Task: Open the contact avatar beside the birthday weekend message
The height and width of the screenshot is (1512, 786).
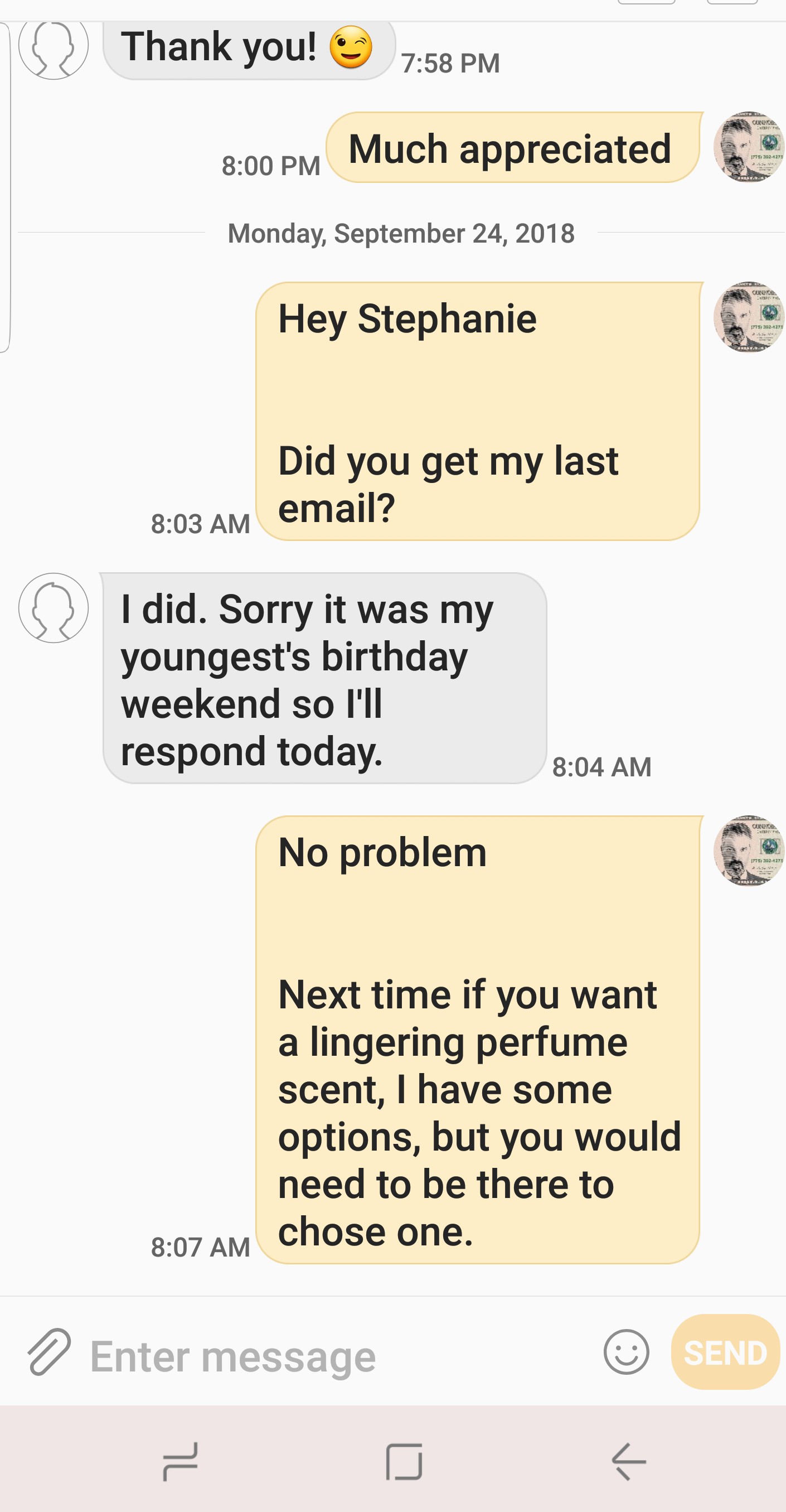Action: point(54,607)
